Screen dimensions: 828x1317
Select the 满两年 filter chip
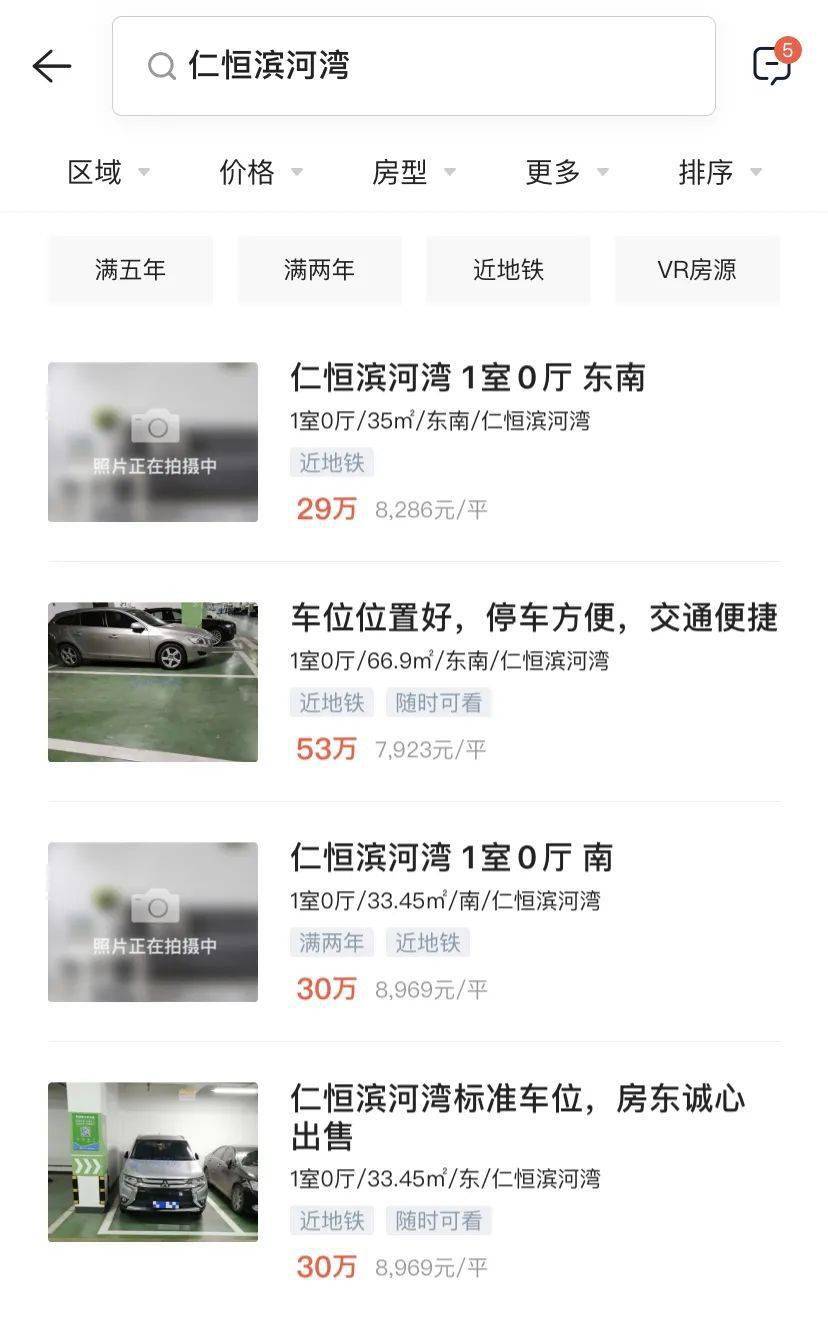click(319, 270)
